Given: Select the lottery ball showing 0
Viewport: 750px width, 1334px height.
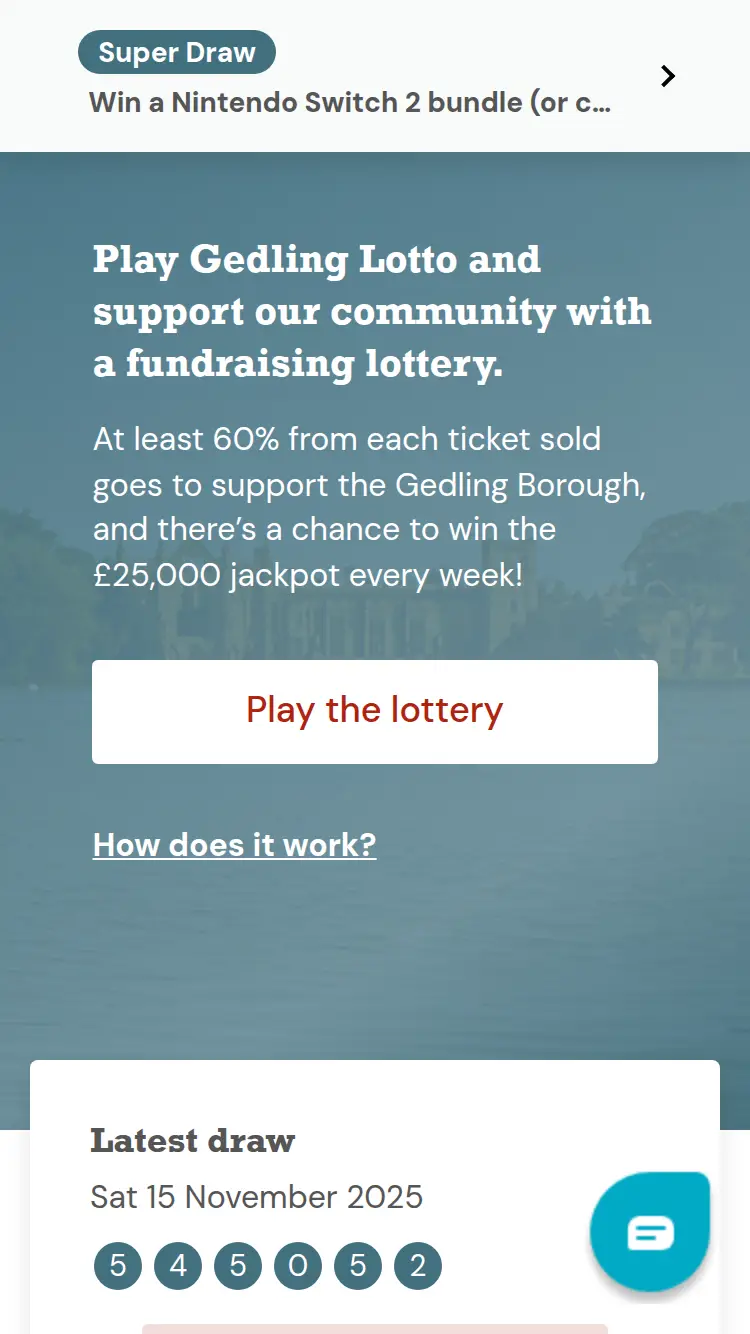Looking at the screenshot, I should (297, 1265).
